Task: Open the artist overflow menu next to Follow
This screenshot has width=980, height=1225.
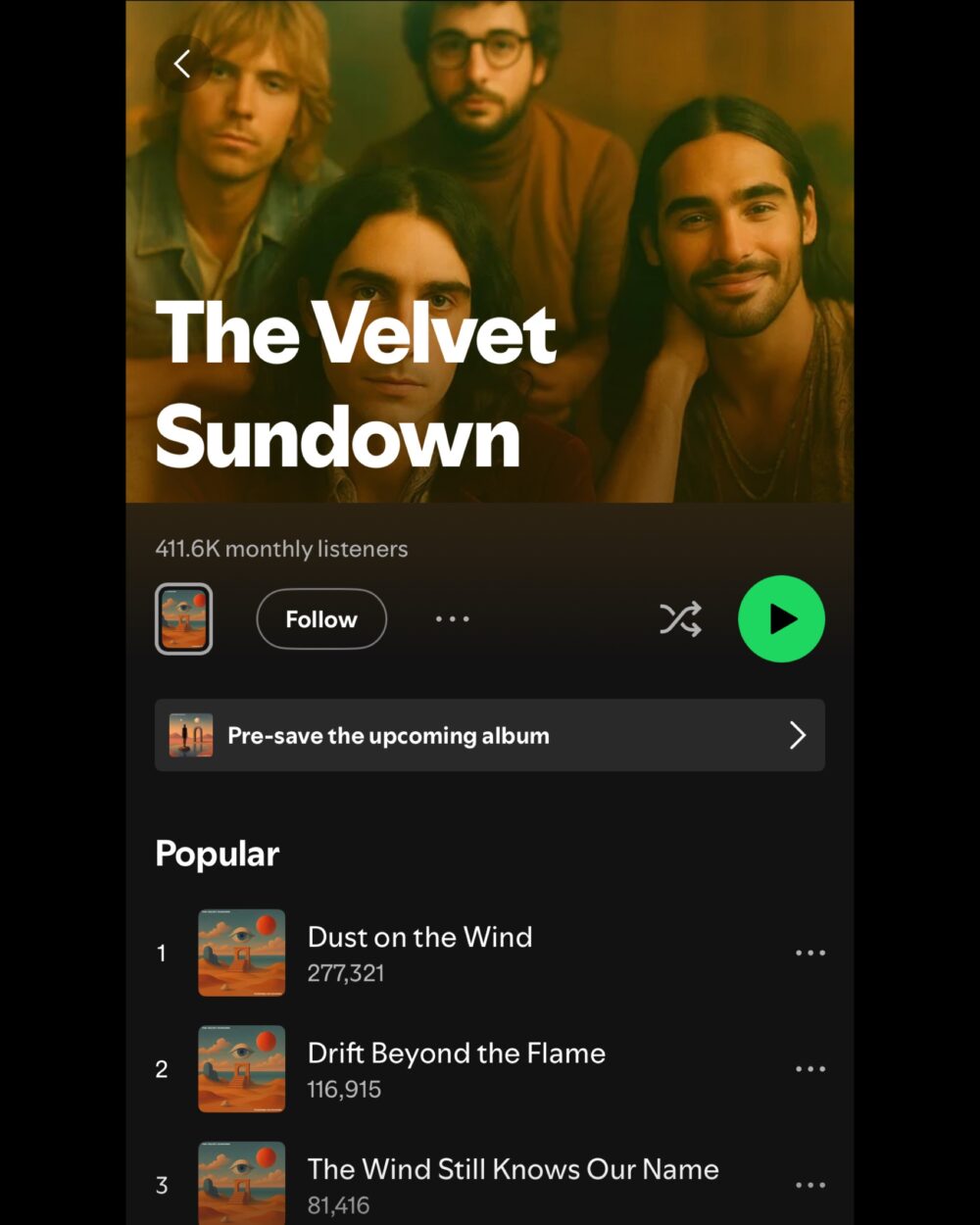Action: [x=452, y=619]
